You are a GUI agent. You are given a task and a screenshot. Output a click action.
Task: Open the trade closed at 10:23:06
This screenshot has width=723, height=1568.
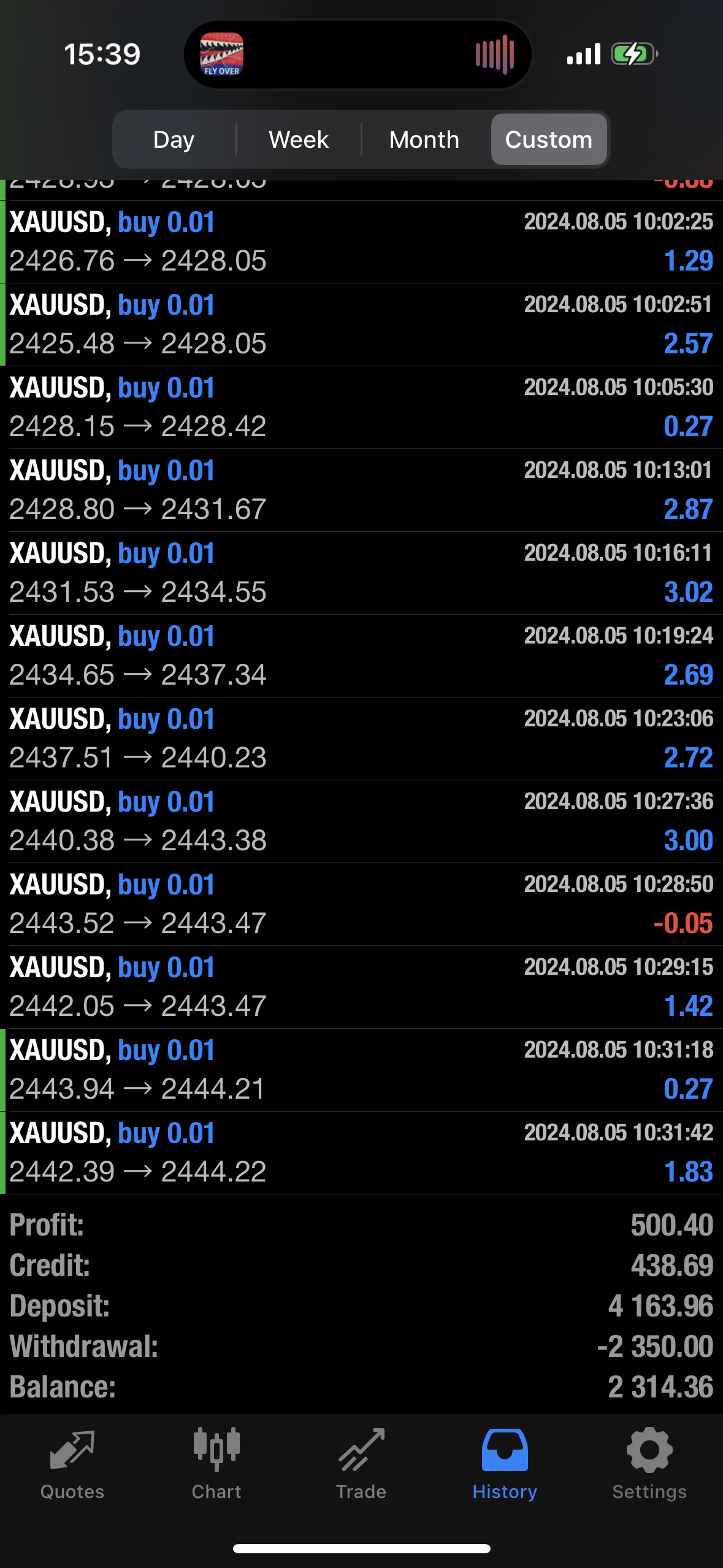click(x=361, y=739)
